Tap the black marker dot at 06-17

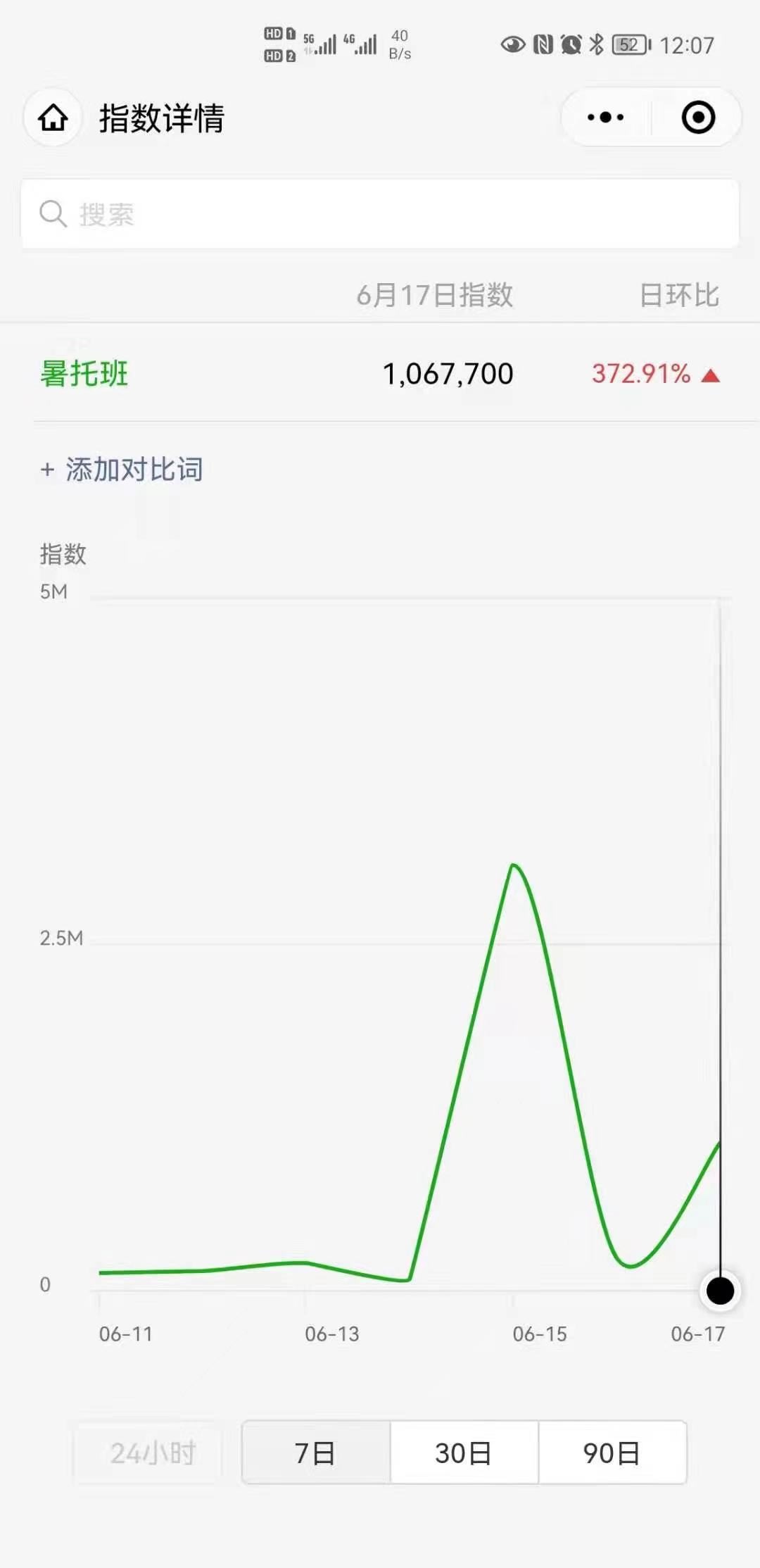click(x=720, y=1291)
